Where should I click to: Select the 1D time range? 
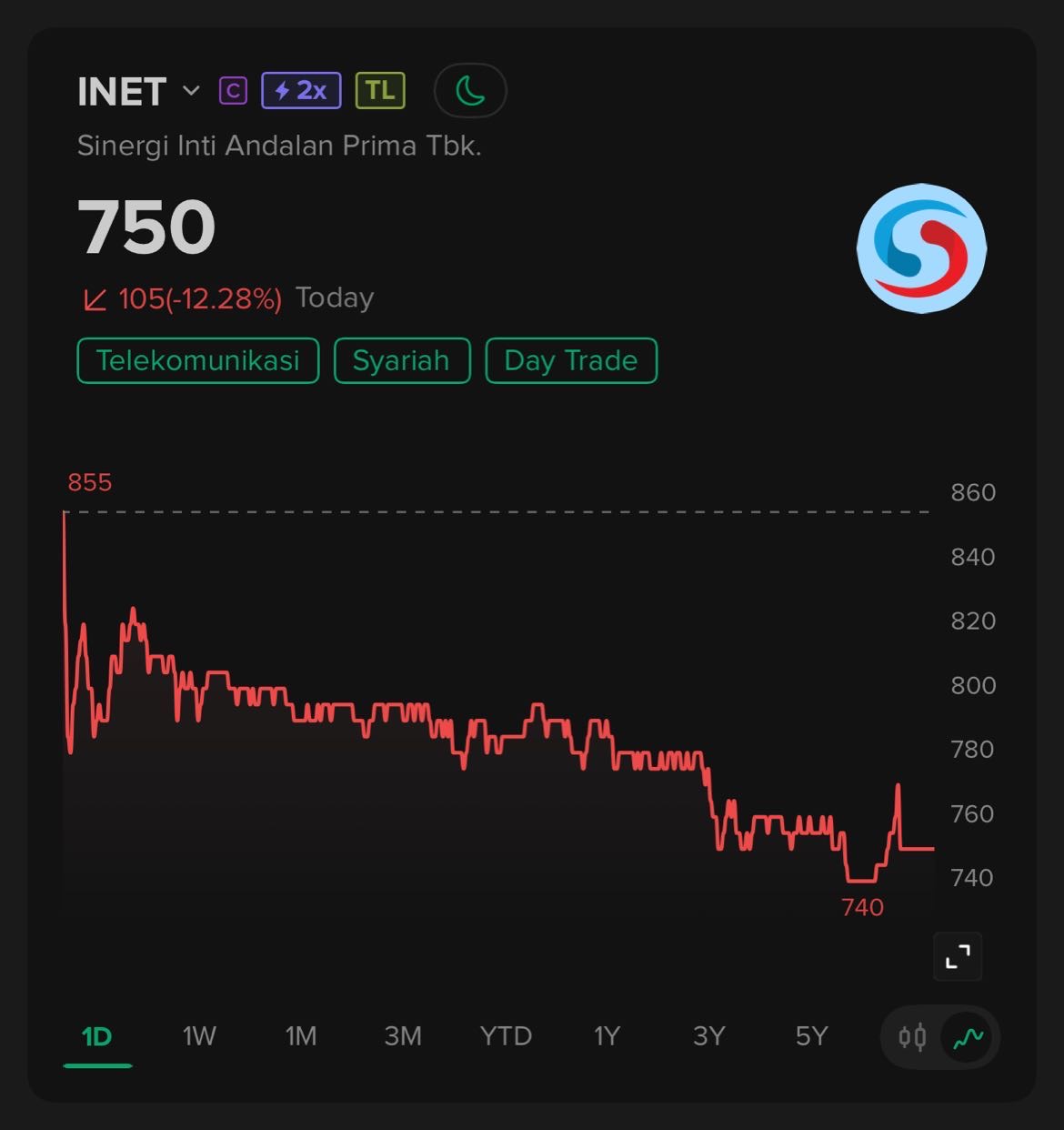(x=97, y=1036)
